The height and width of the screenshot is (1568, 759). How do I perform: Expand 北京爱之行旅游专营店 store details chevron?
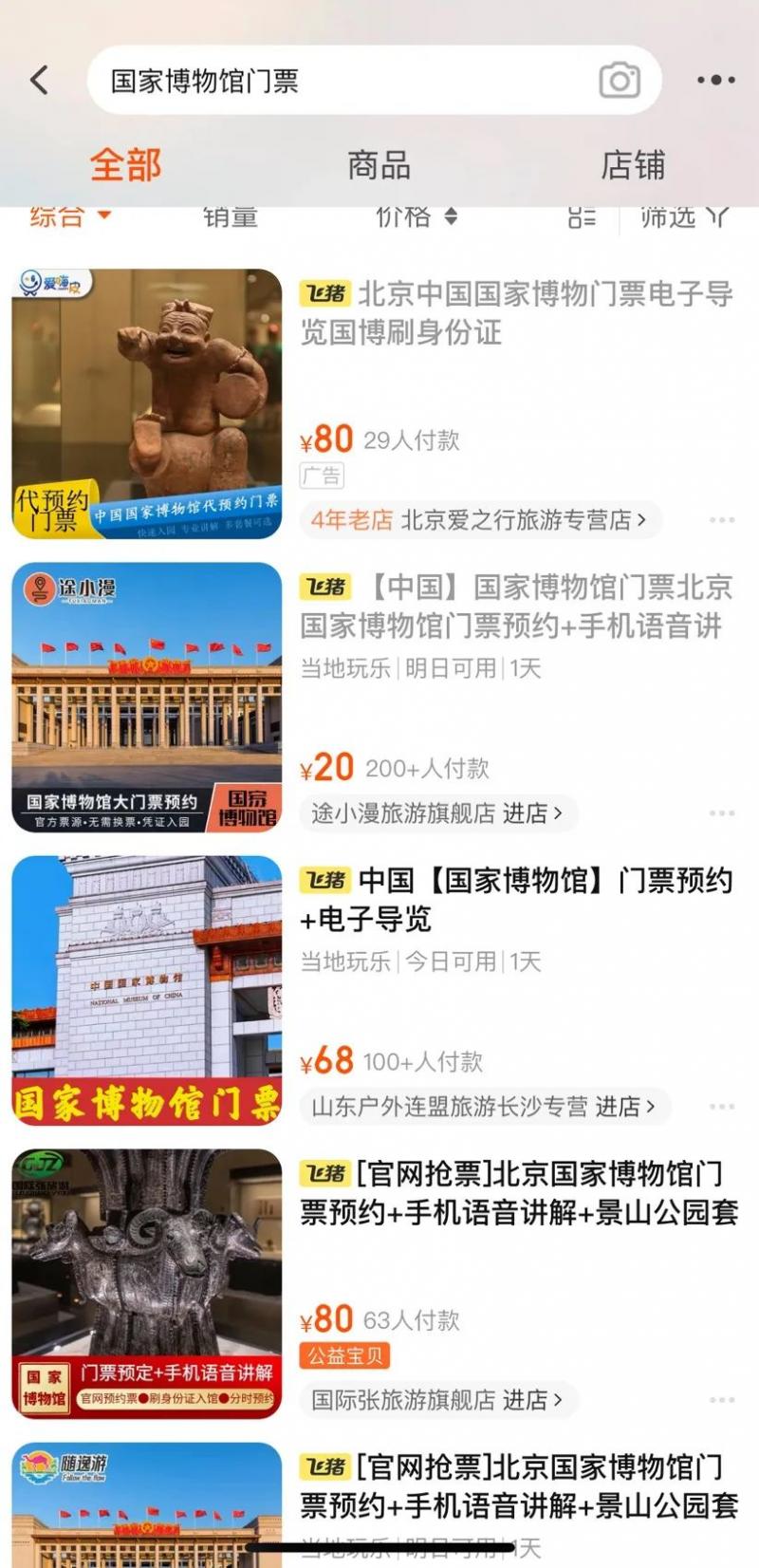[641, 520]
